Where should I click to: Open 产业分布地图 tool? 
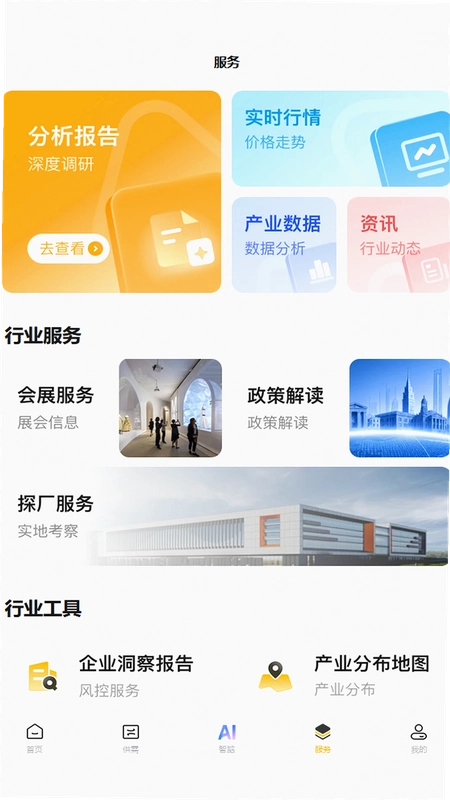click(x=344, y=676)
